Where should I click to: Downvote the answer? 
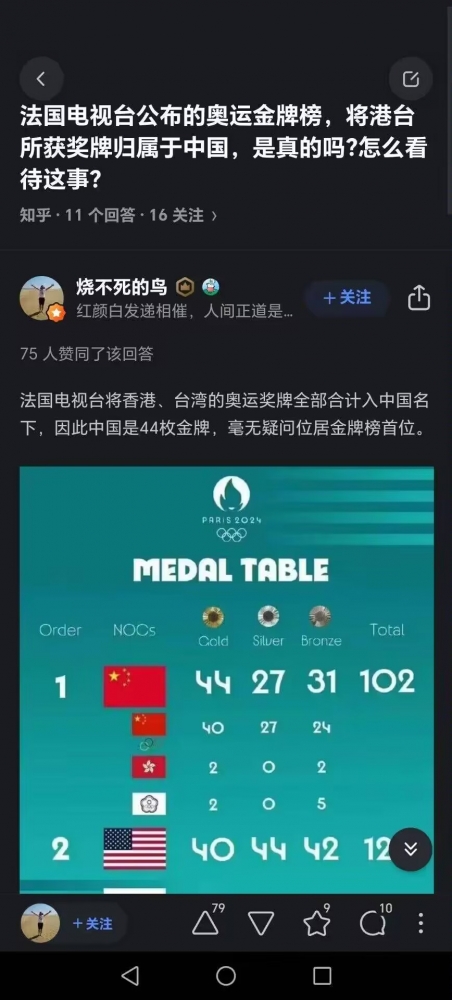(x=261, y=923)
